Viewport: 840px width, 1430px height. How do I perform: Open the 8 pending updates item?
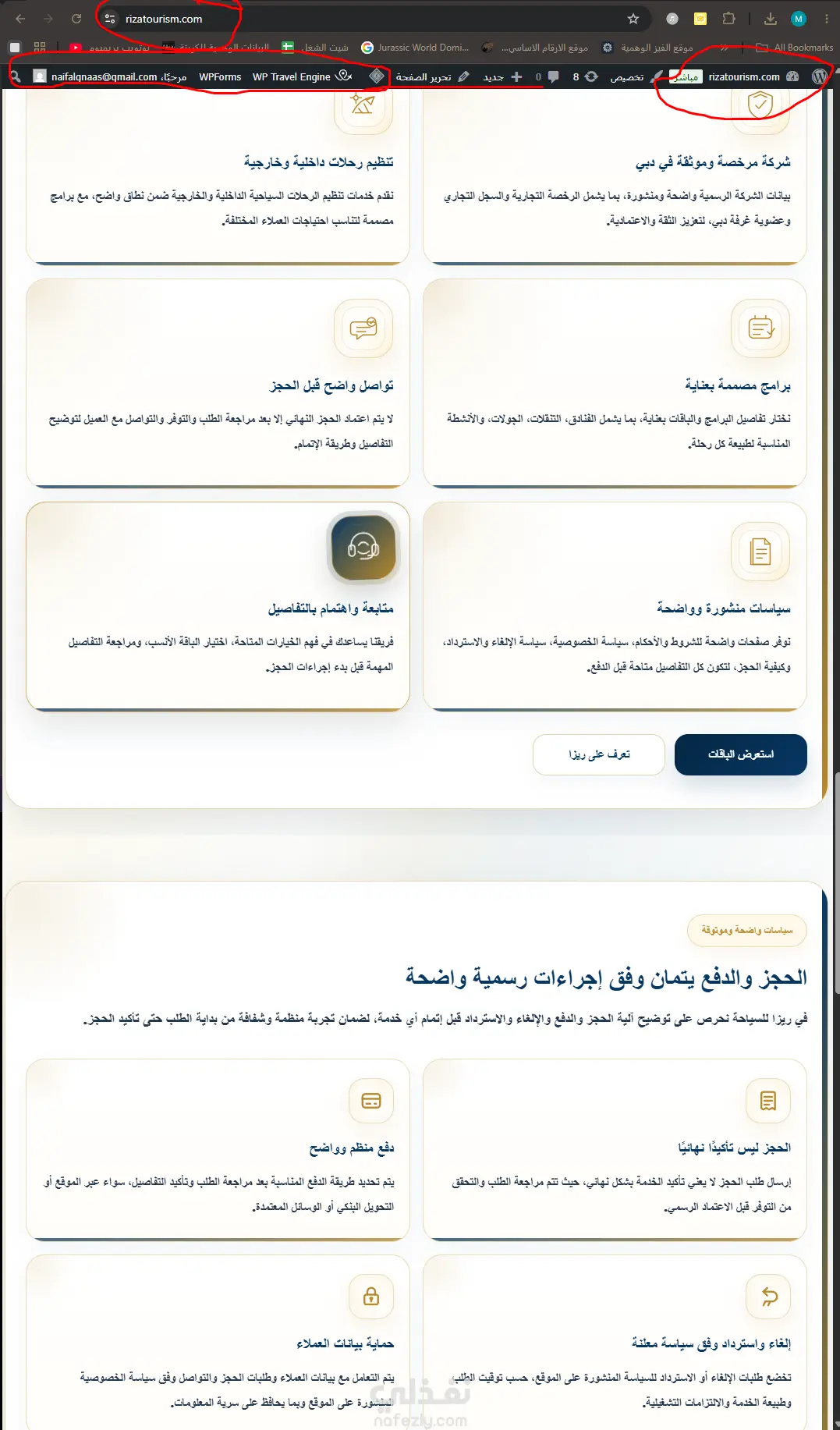(x=586, y=76)
